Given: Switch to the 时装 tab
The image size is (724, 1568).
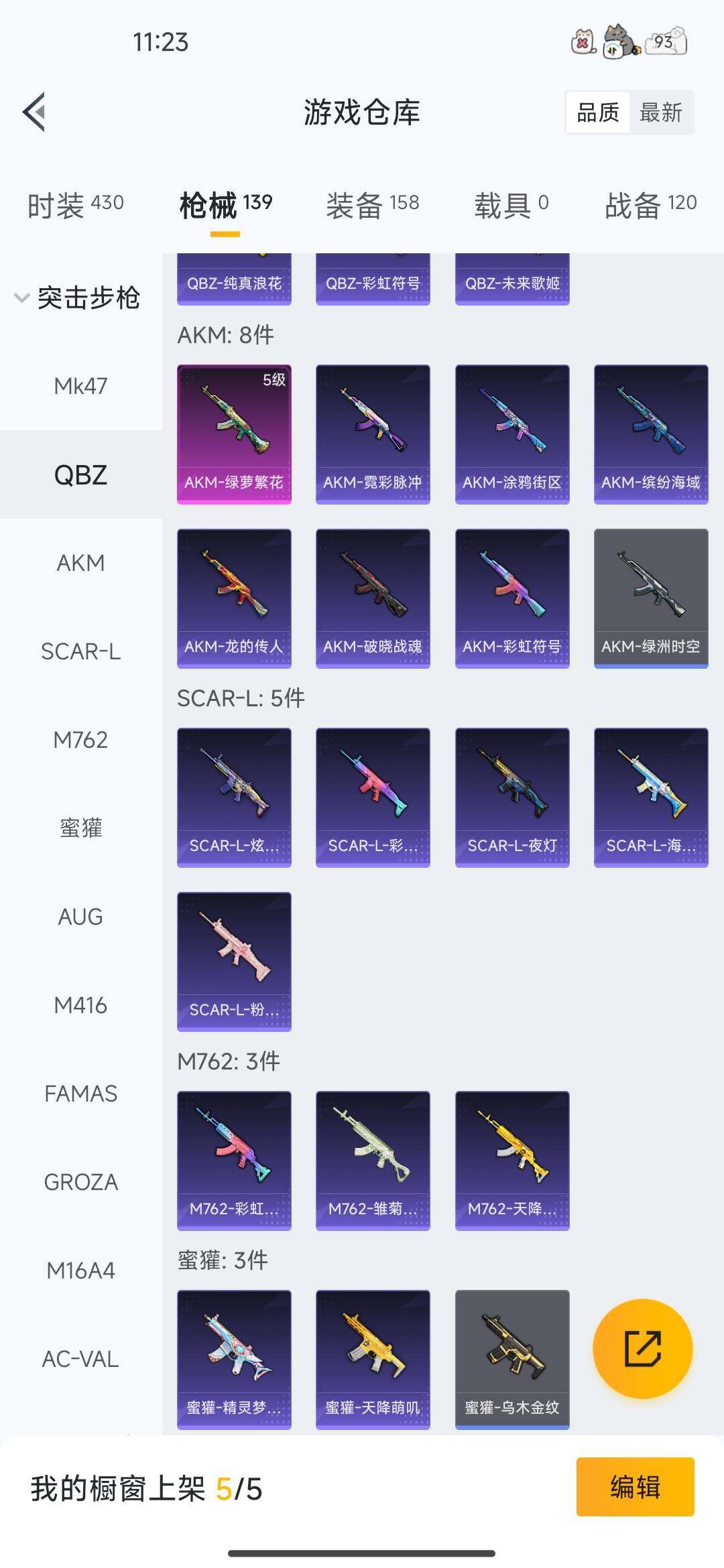Looking at the screenshot, I should click(75, 205).
